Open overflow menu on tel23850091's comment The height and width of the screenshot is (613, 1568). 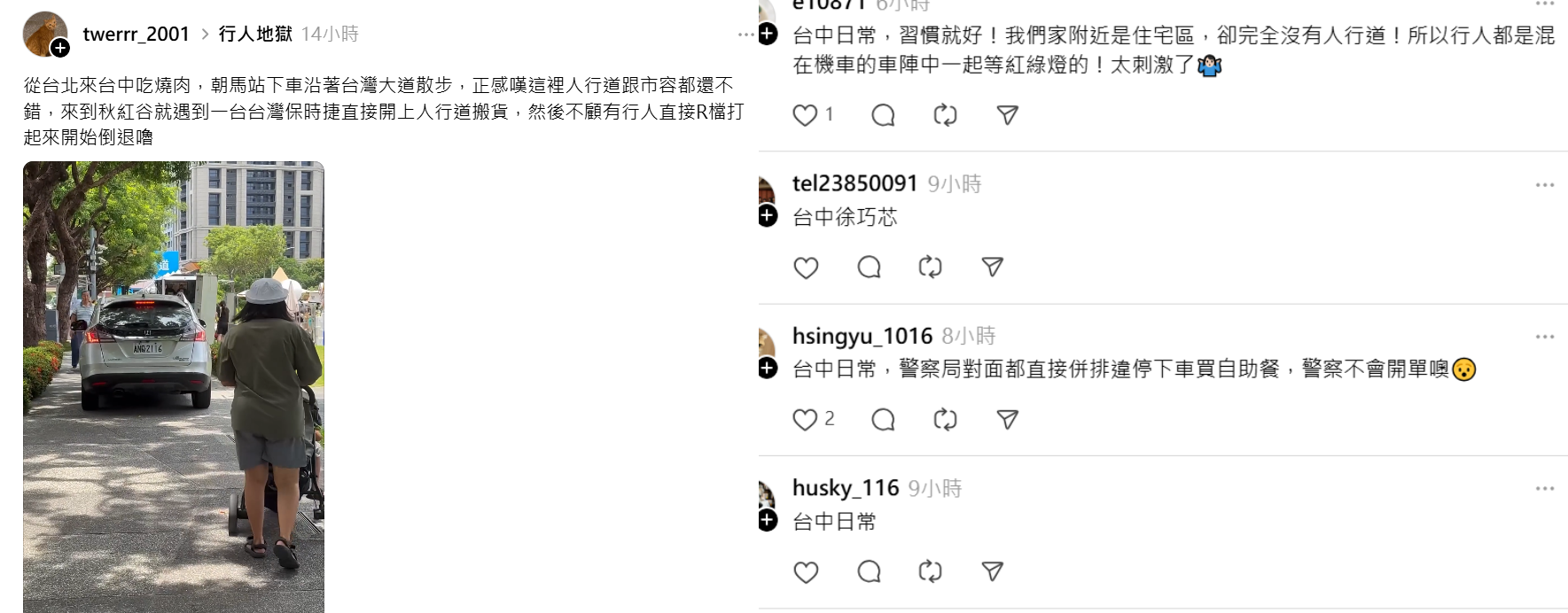(1545, 184)
